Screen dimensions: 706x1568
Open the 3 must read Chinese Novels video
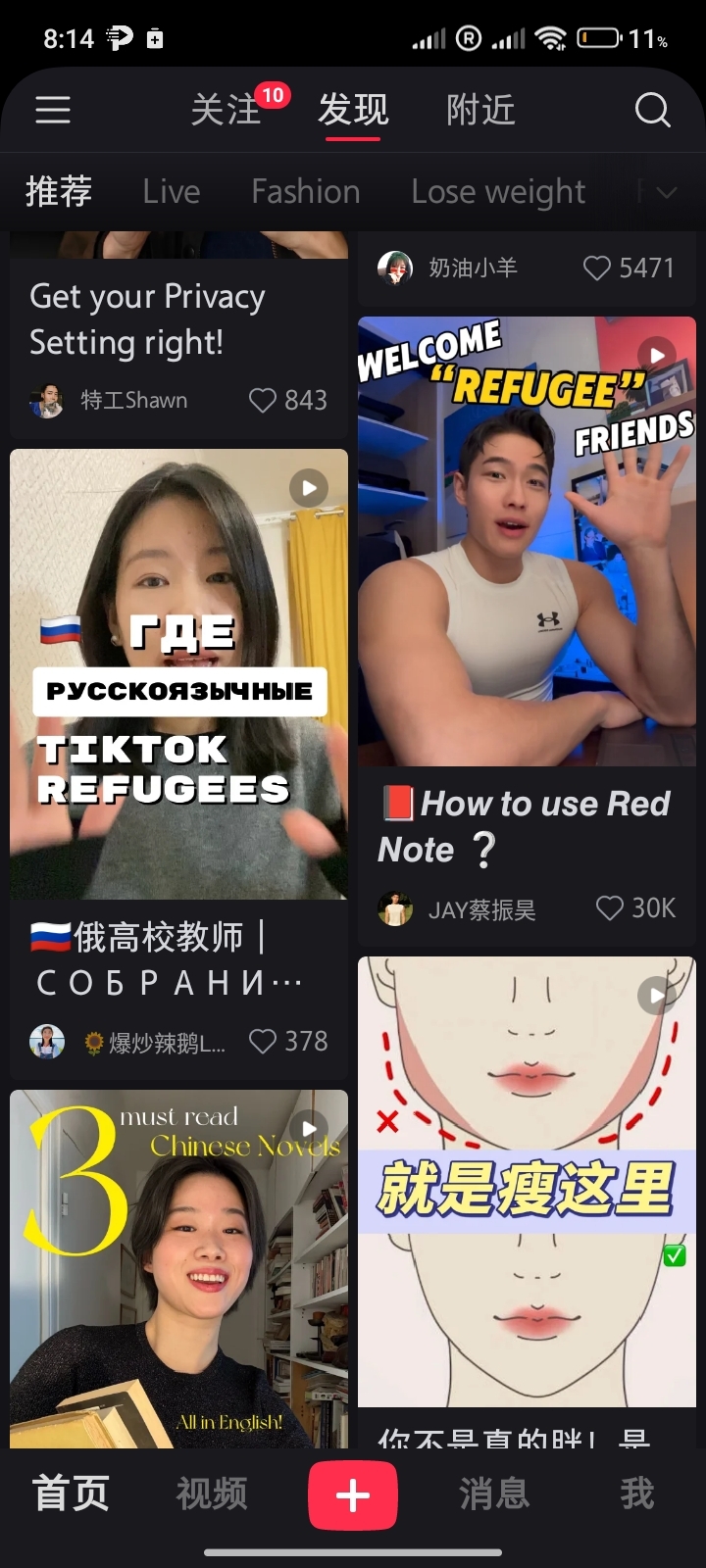[178, 1269]
